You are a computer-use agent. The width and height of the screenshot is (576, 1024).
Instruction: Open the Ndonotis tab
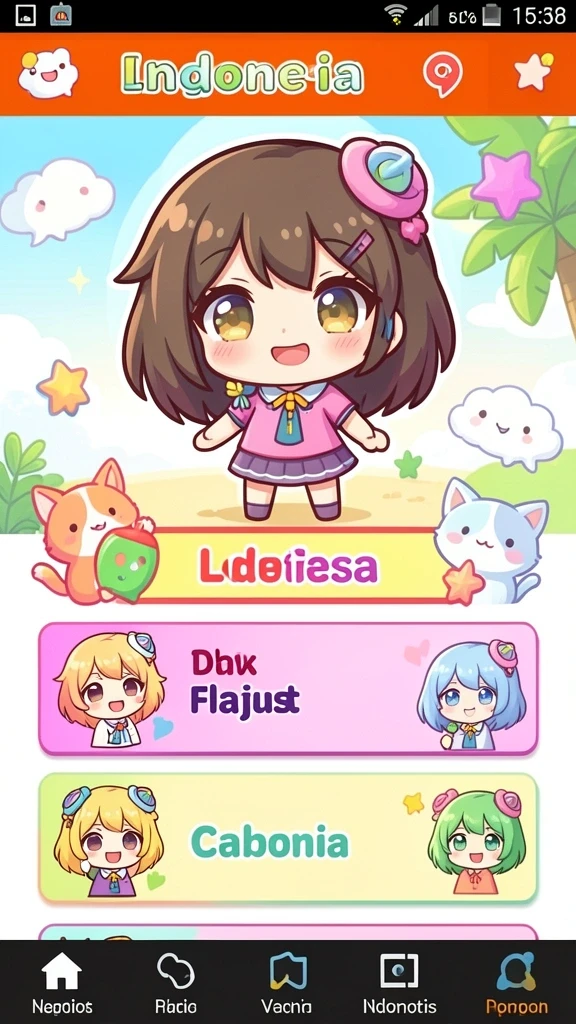coord(400,982)
